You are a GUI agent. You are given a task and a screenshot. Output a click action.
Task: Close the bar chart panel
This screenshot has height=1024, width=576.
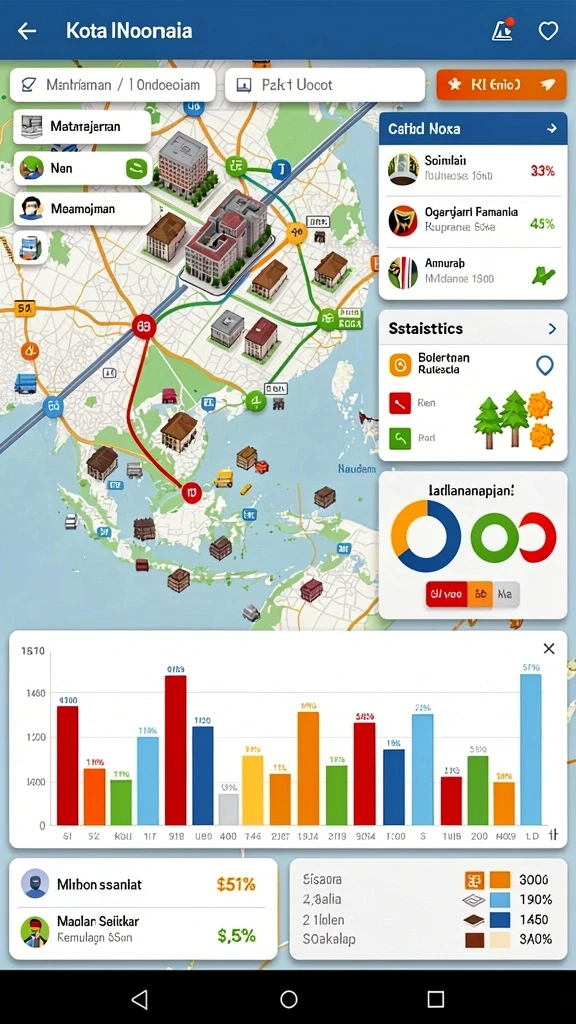coord(549,648)
